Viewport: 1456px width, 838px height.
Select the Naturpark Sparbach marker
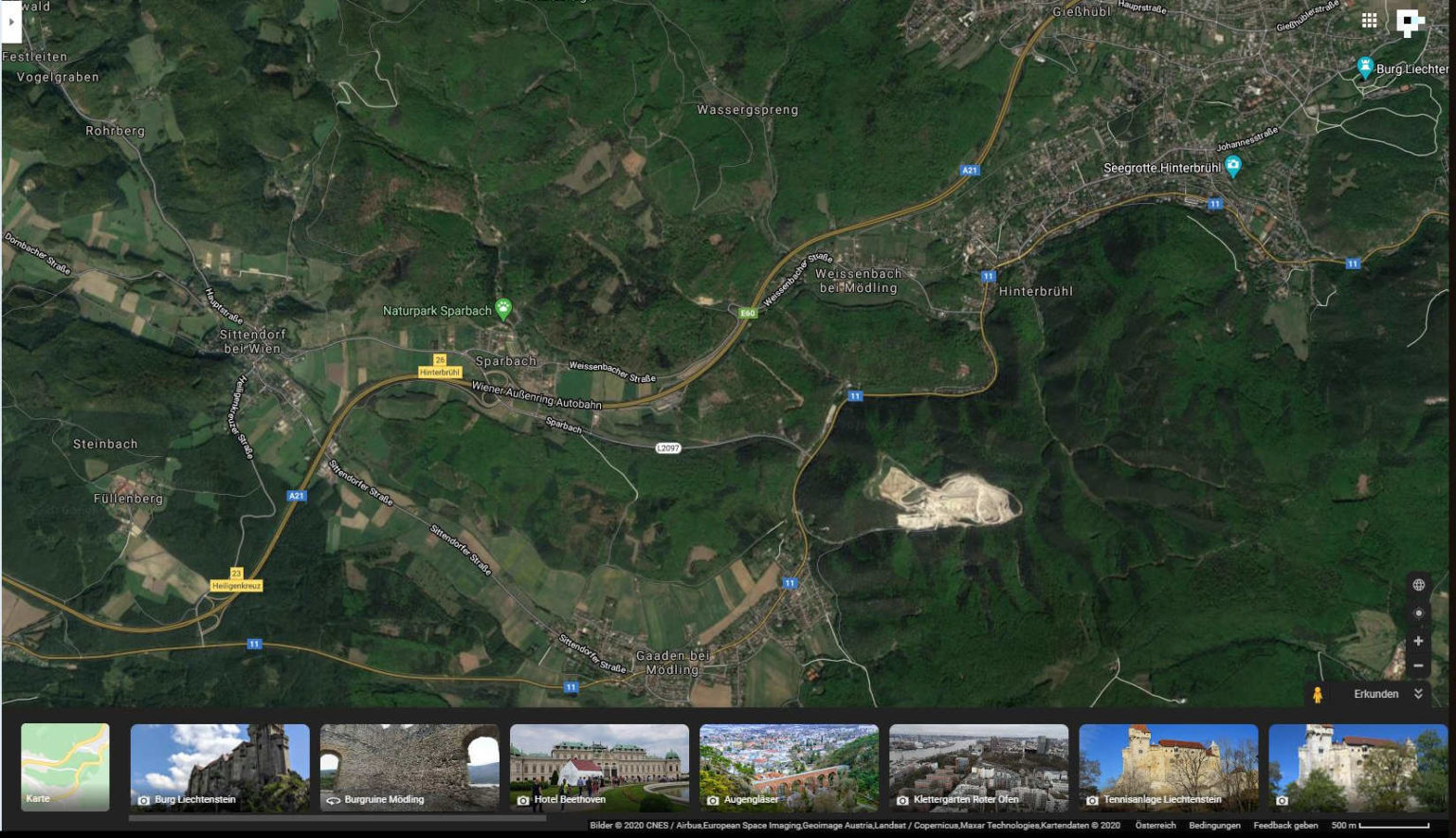point(503,308)
